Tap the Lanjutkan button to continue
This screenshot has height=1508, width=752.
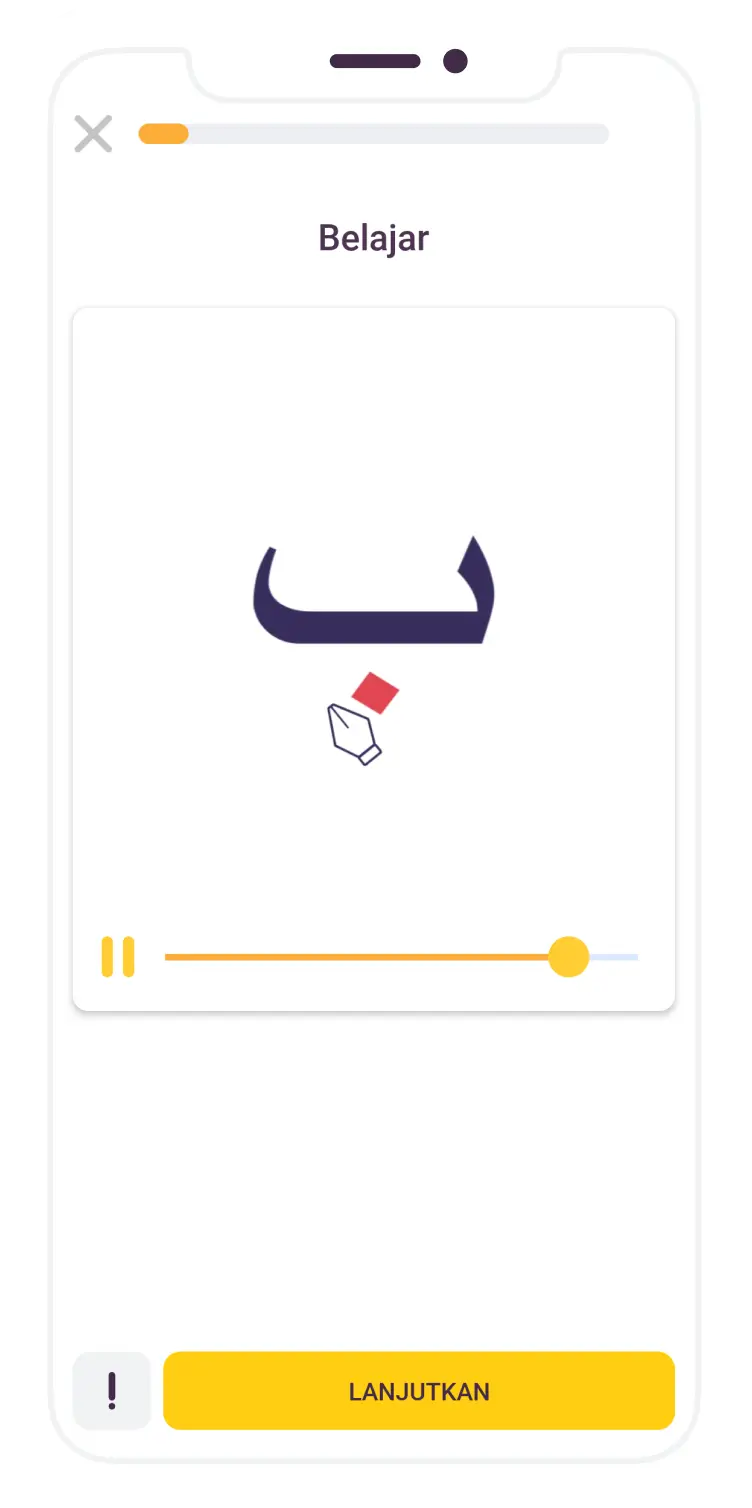[x=419, y=1390]
